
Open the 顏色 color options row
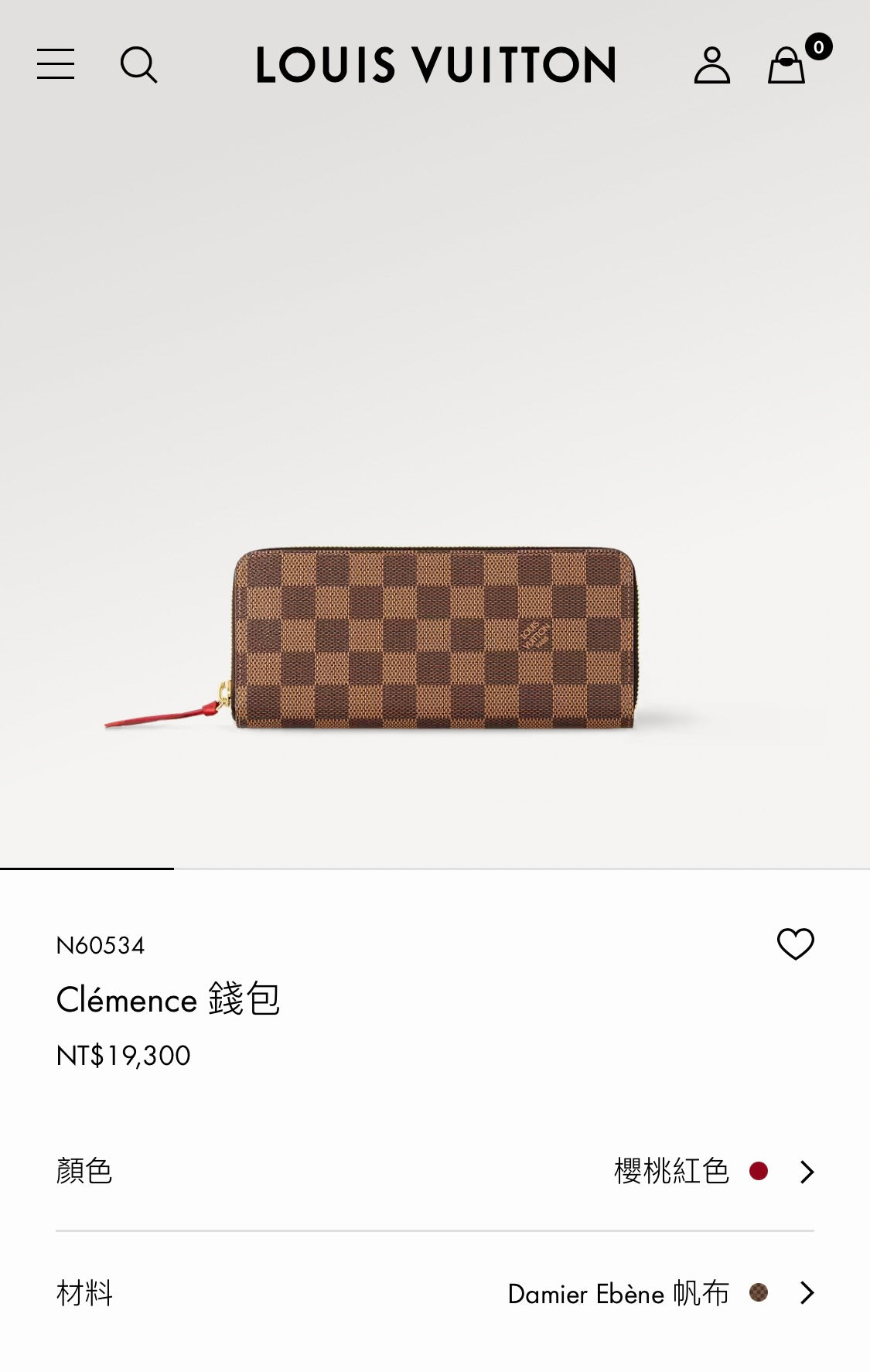click(435, 1171)
